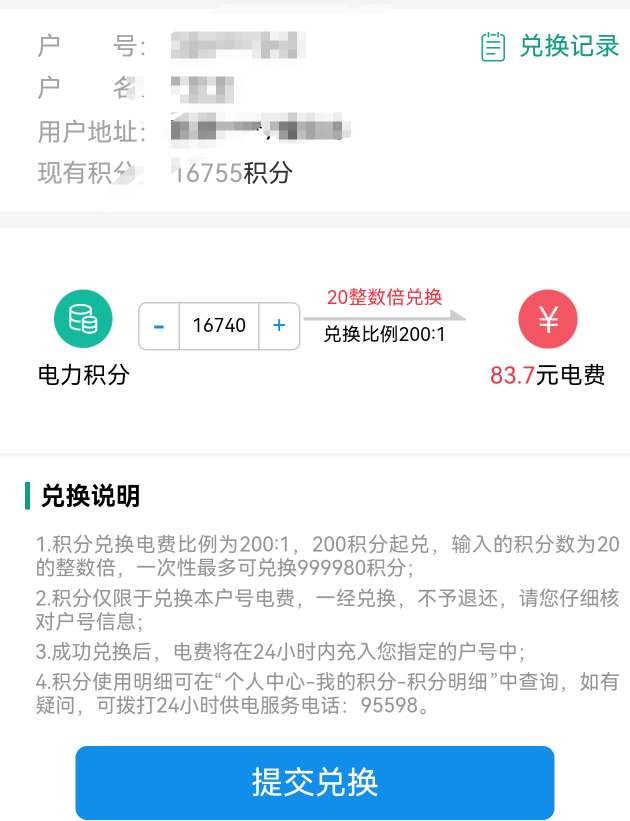Decrease points with the minus button

tap(159, 326)
